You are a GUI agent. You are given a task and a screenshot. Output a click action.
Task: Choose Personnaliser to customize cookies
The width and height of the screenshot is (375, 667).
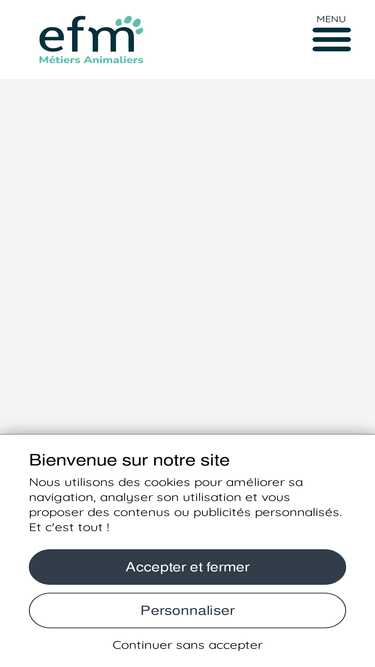coord(188,610)
